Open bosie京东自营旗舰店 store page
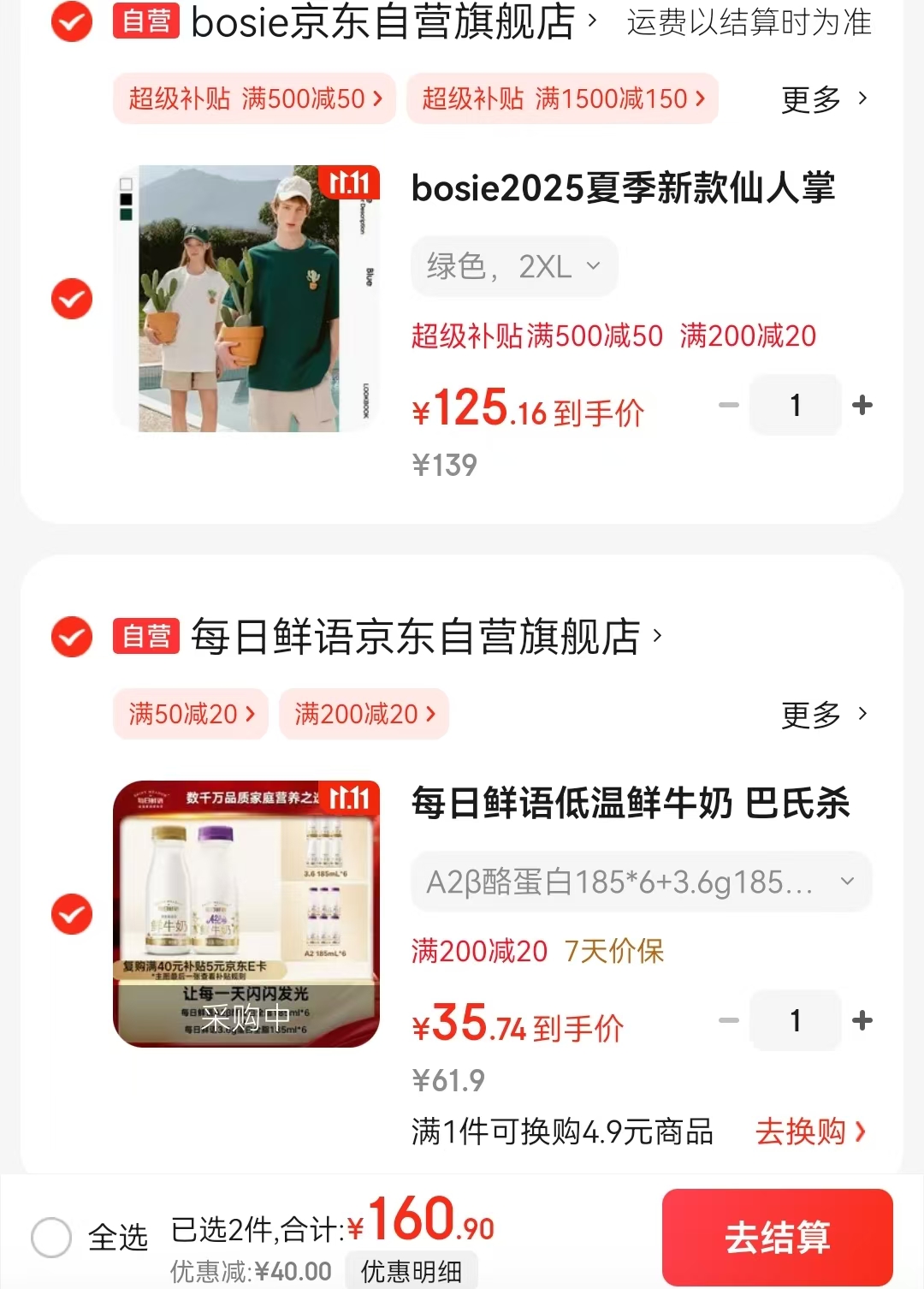The height and width of the screenshot is (1289, 924). click(x=383, y=23)
